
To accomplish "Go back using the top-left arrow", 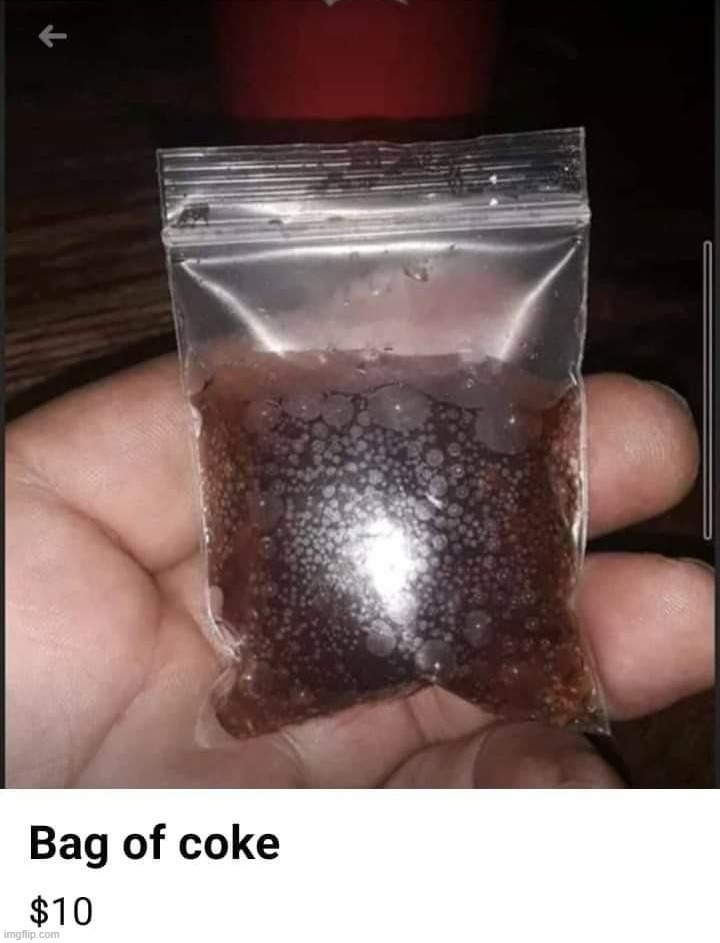I will coord(52,37).
